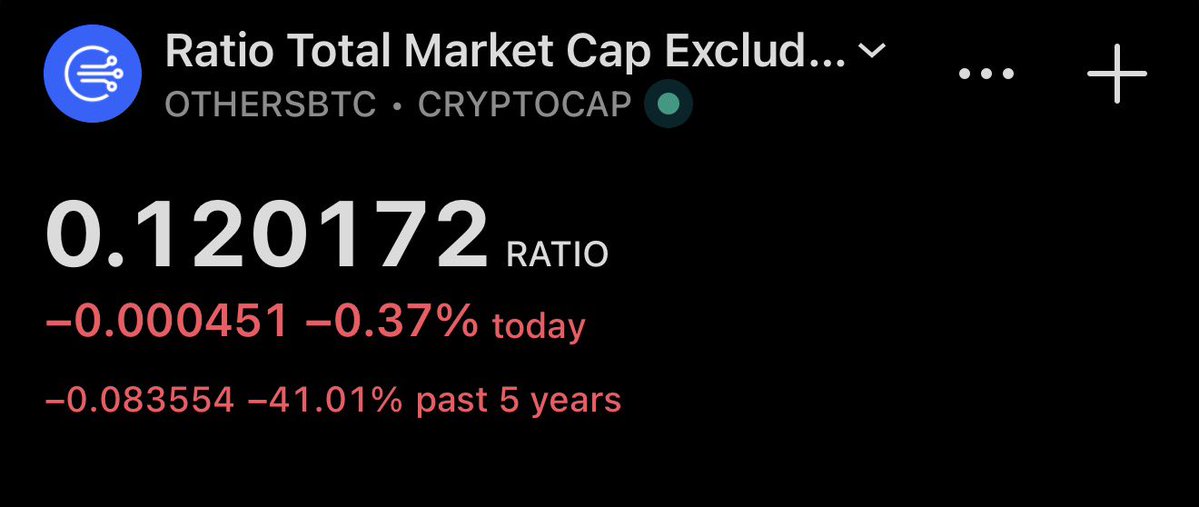Add symbol with the plus icon
The height and width of the screenshot is (507, 1199).
pyautogui.click(x=1116, y=74)
